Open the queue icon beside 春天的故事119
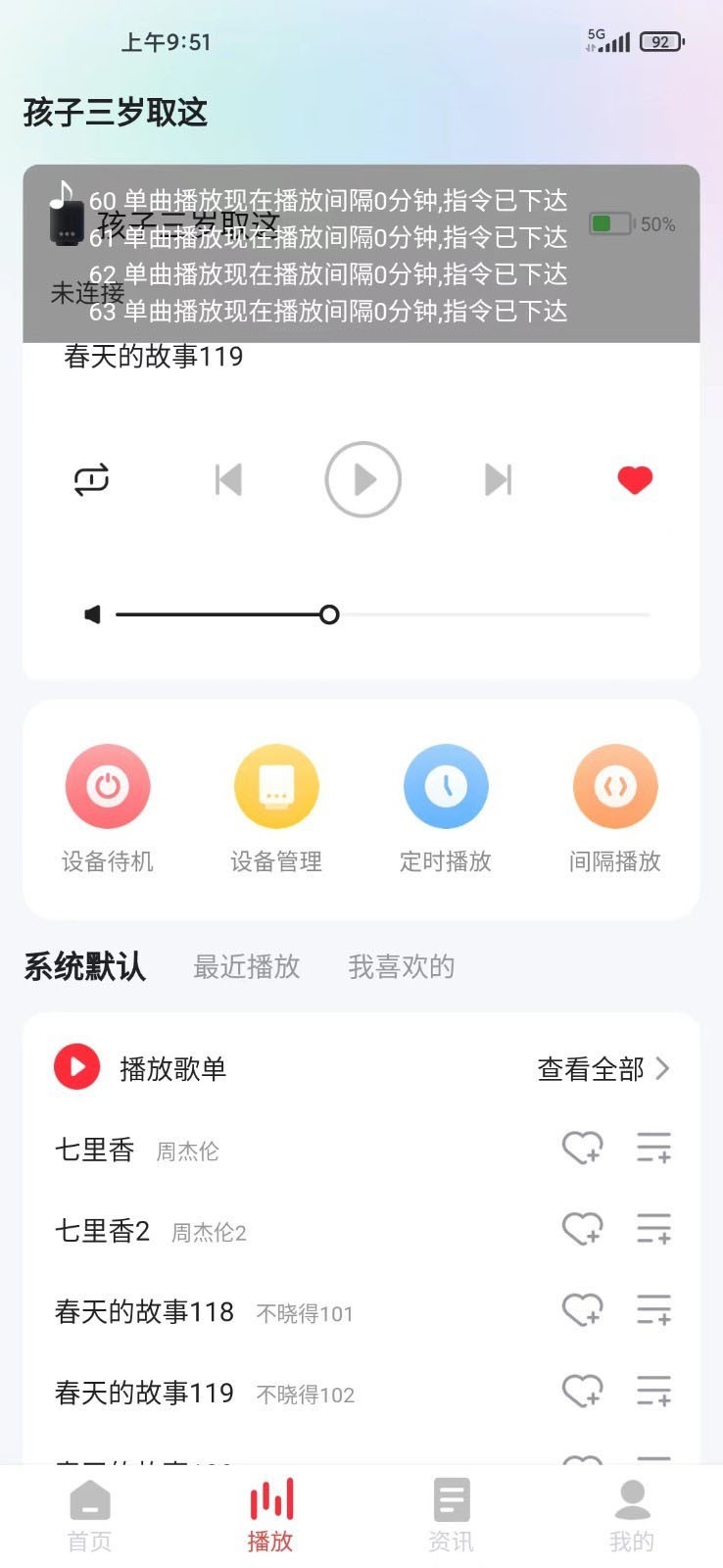Viewport: 723px width, 1568px height. [654, 1392]
